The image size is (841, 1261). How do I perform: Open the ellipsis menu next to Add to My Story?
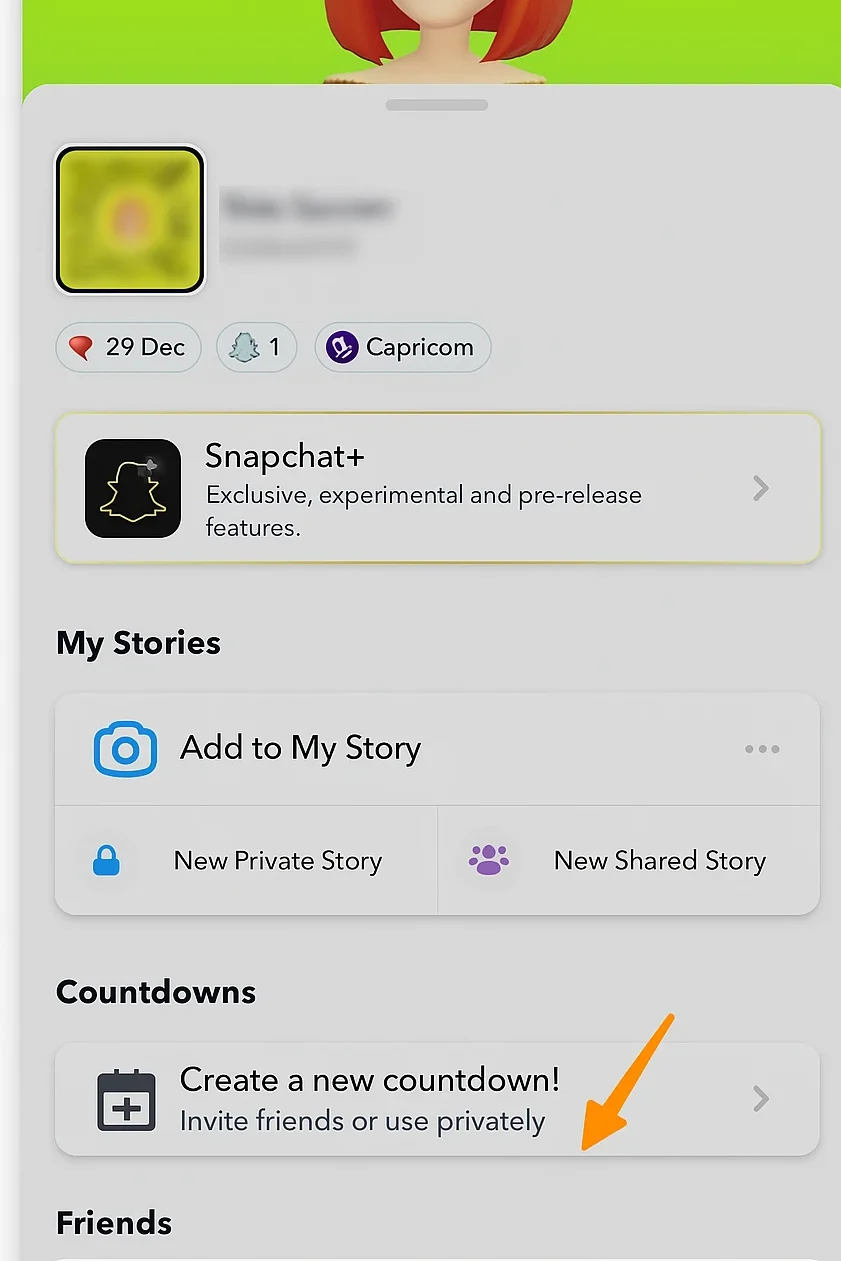point(762,748)
